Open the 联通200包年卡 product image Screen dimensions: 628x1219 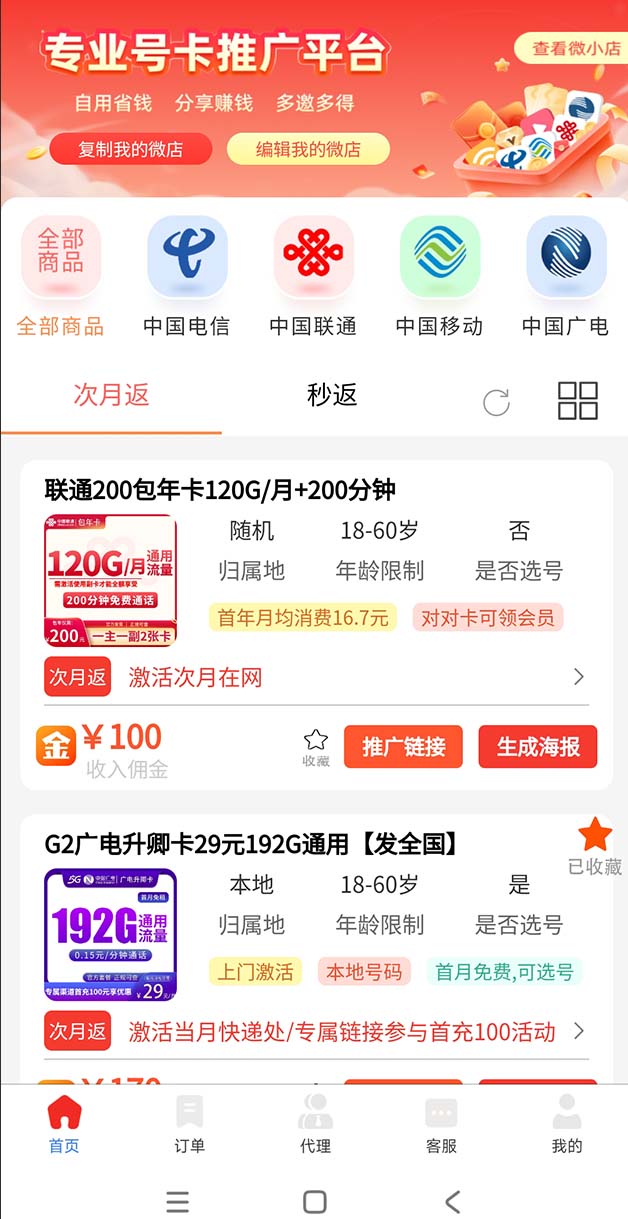pos(111,581)
